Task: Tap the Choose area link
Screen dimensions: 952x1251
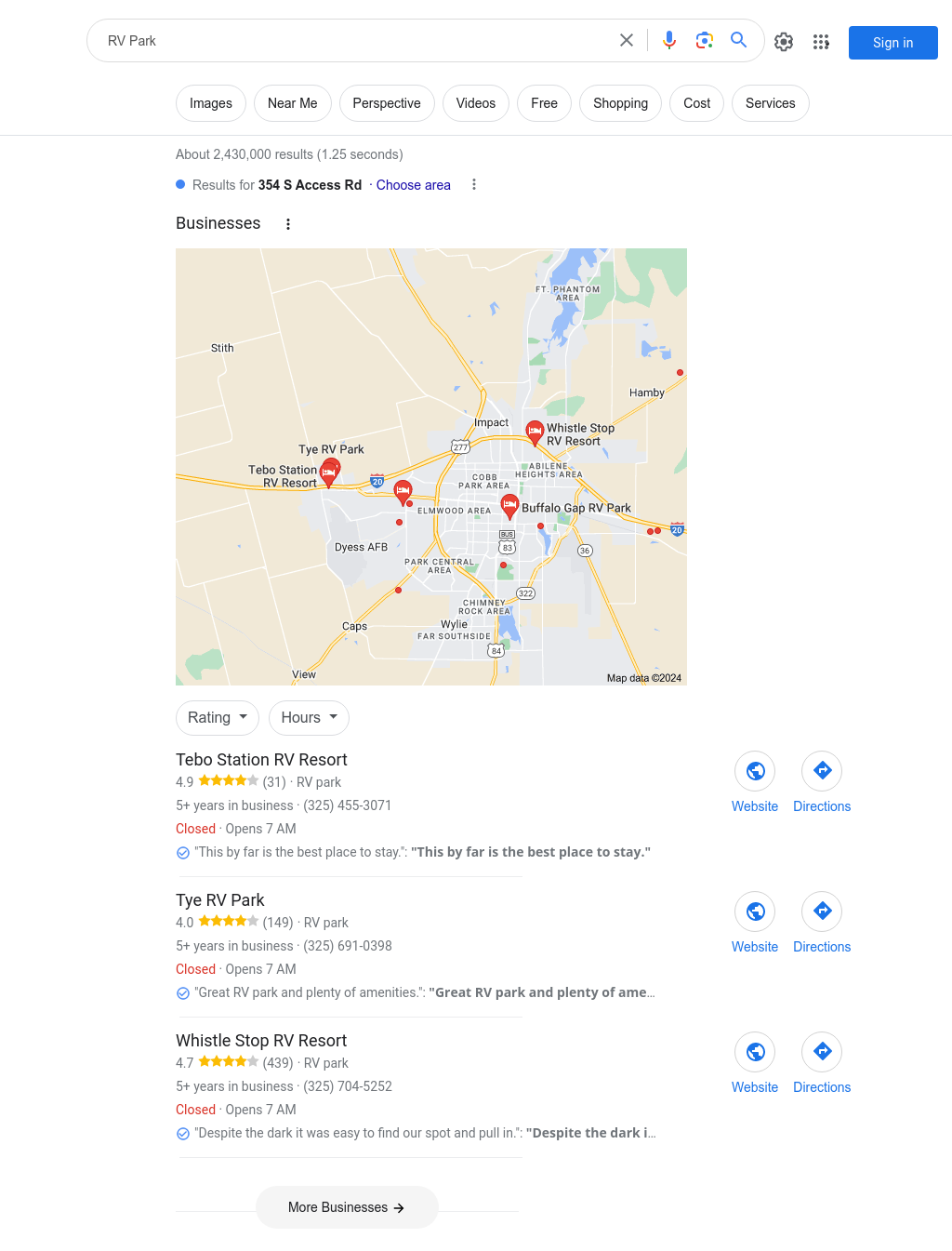Action: click(x=413, y=185)
